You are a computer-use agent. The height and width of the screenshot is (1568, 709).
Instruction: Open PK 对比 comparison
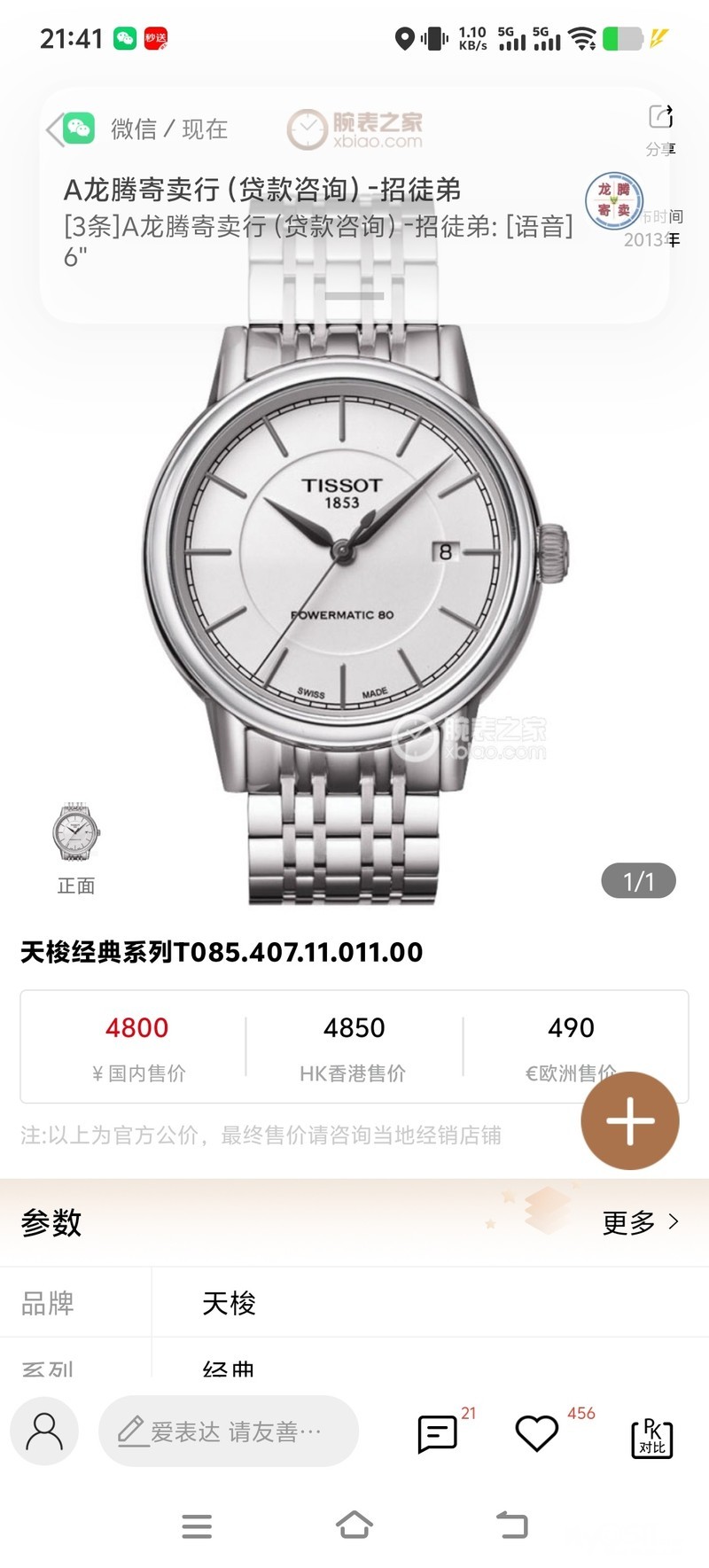651,1438
